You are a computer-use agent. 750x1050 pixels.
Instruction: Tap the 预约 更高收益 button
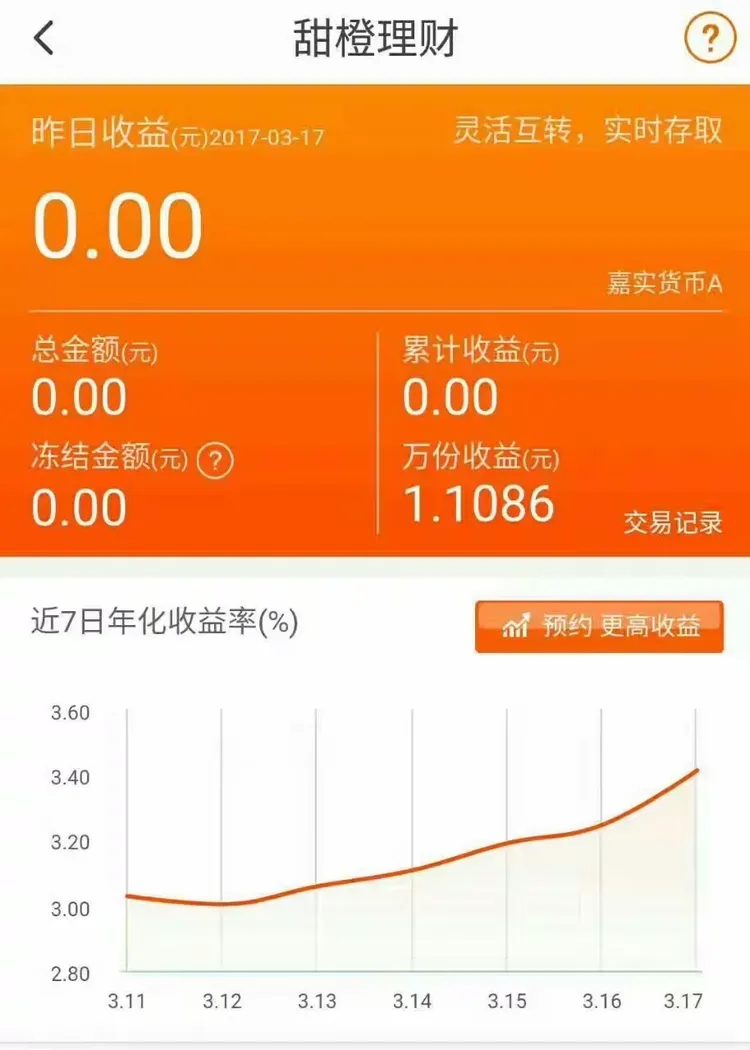coord(600,624)
